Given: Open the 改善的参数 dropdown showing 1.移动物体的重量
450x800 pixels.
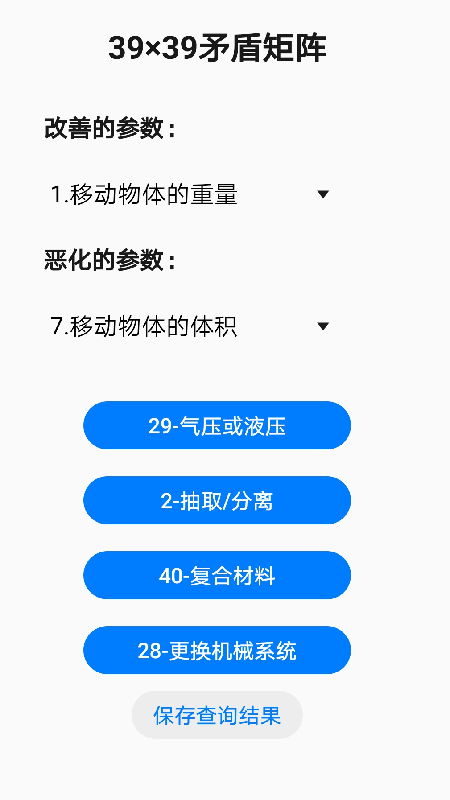Looking at the screenshot, I should pos(190,194).
